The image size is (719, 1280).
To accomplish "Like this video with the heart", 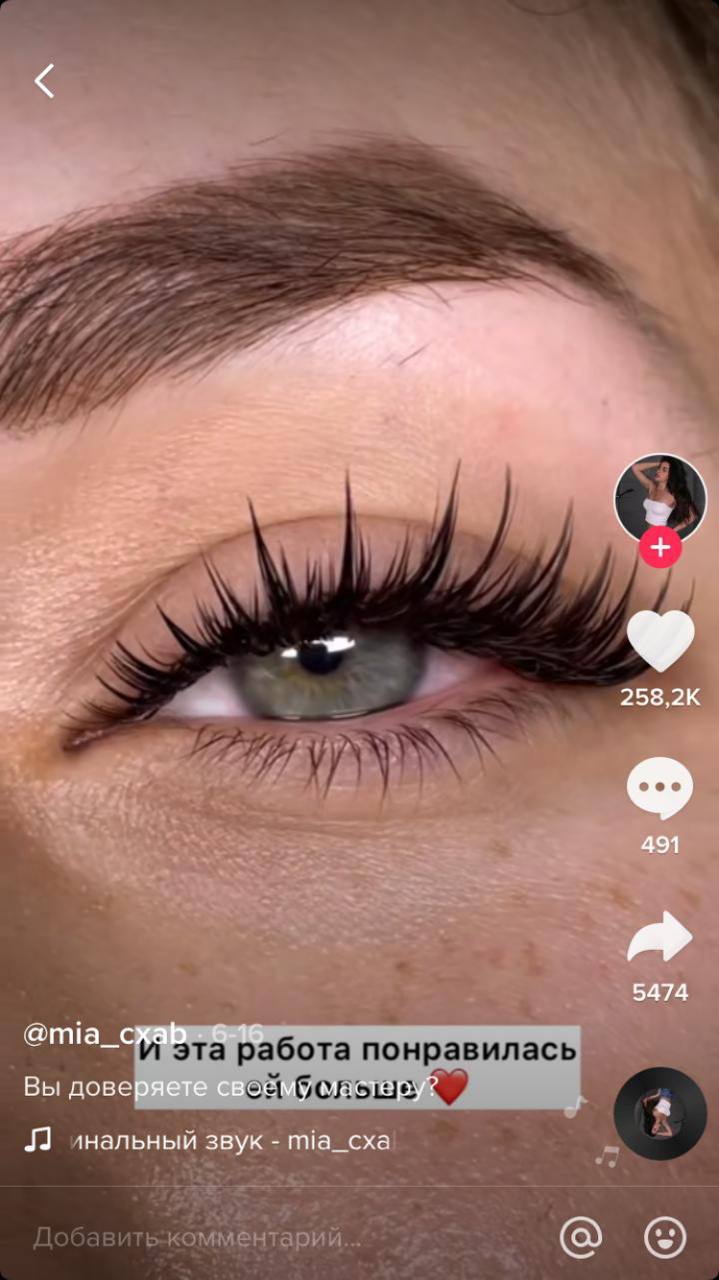I will coord(660,639).
